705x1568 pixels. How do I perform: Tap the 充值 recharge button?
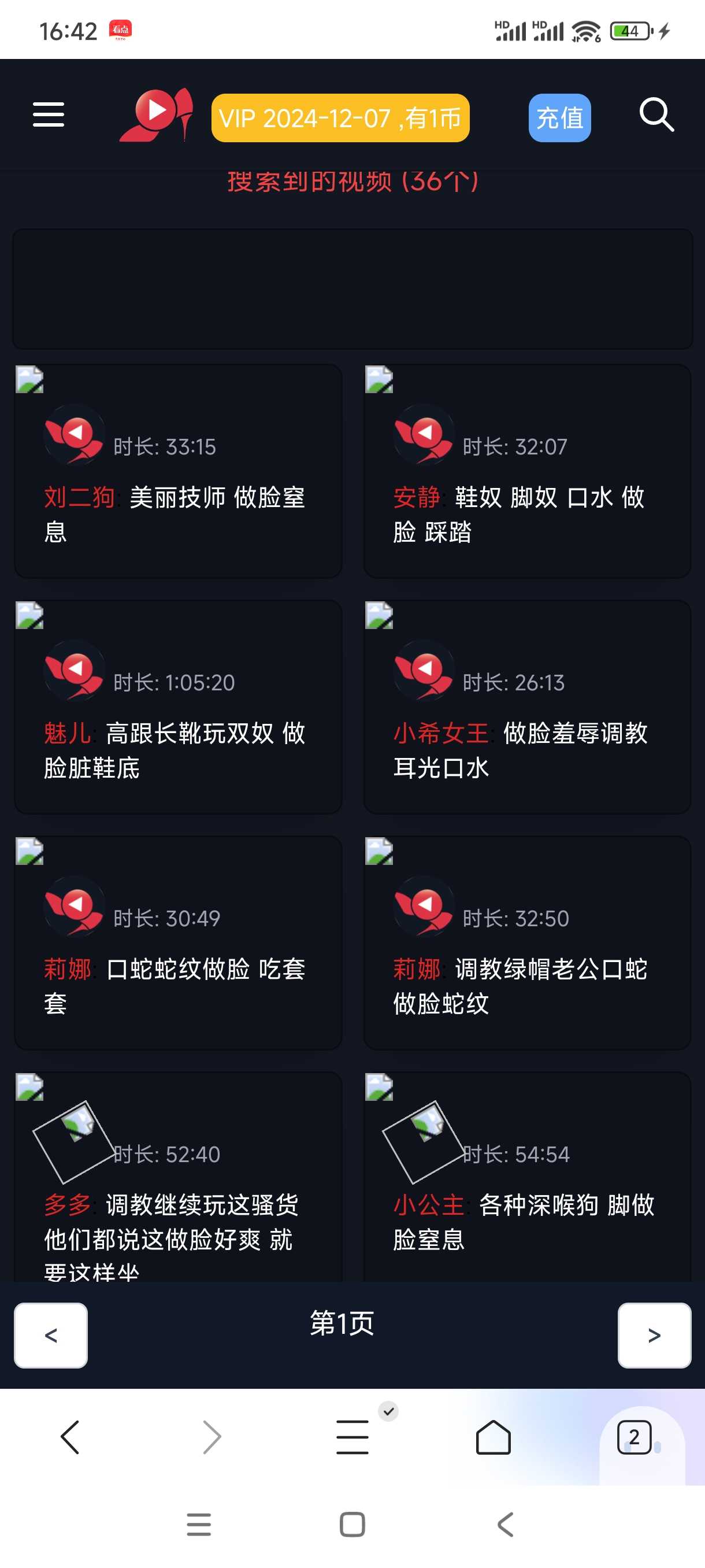[559, 118]
